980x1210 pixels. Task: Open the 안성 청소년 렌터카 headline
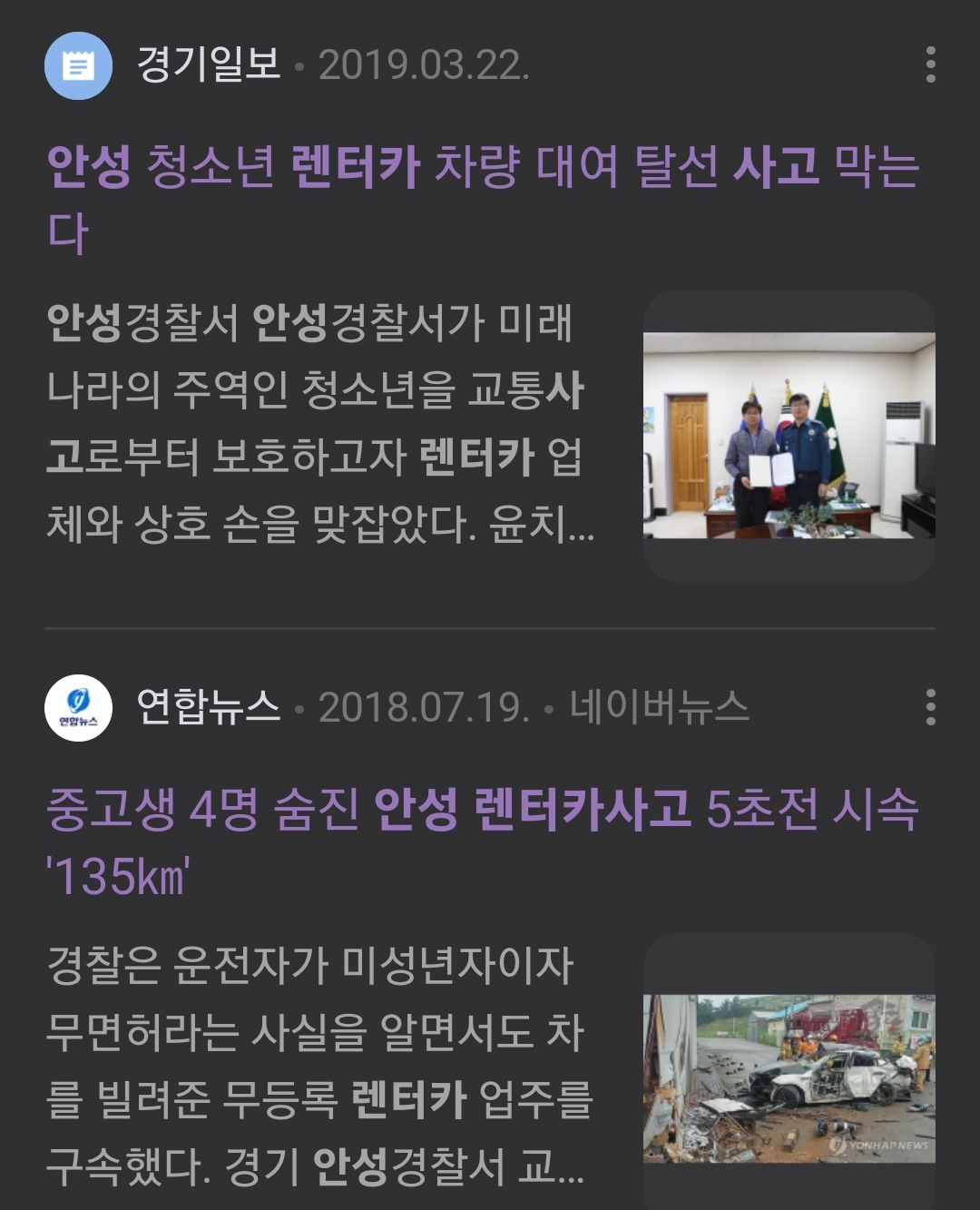(x=481, y=167)
